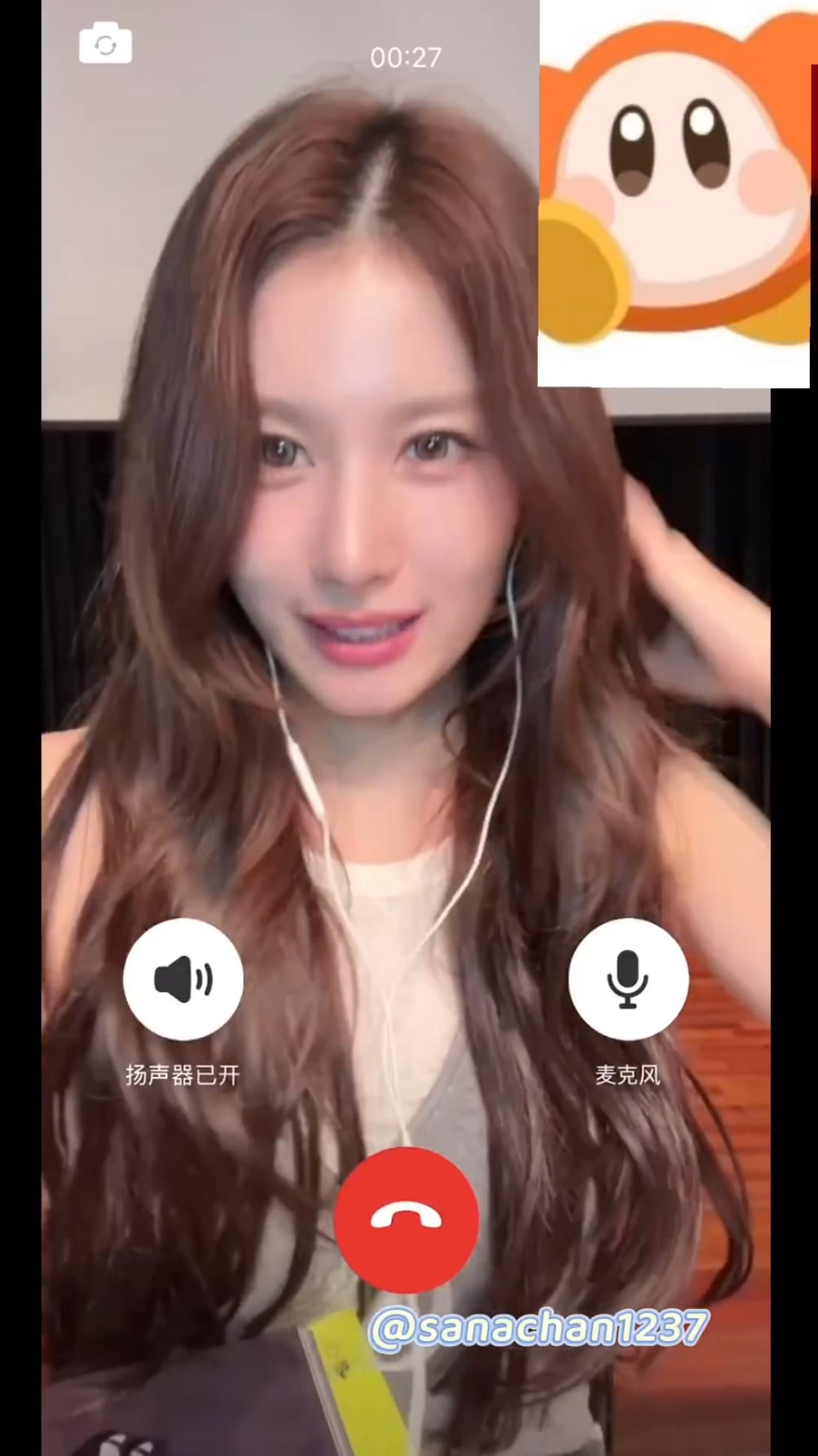Mute the microphone (麦克风)
Viewport: 818px width, 1456px height.
pyautogui.click(x=627, y=978)
